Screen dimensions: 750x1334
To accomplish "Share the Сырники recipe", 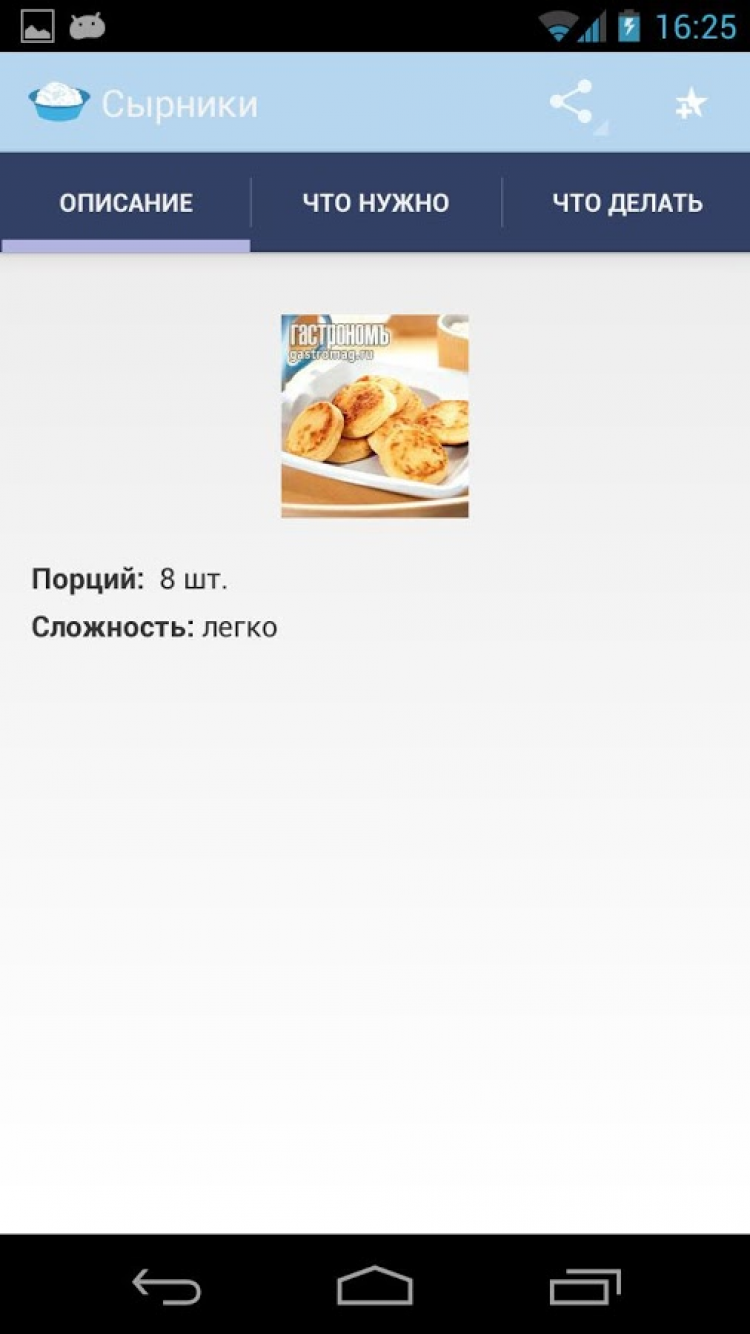I will click(571, 103).
